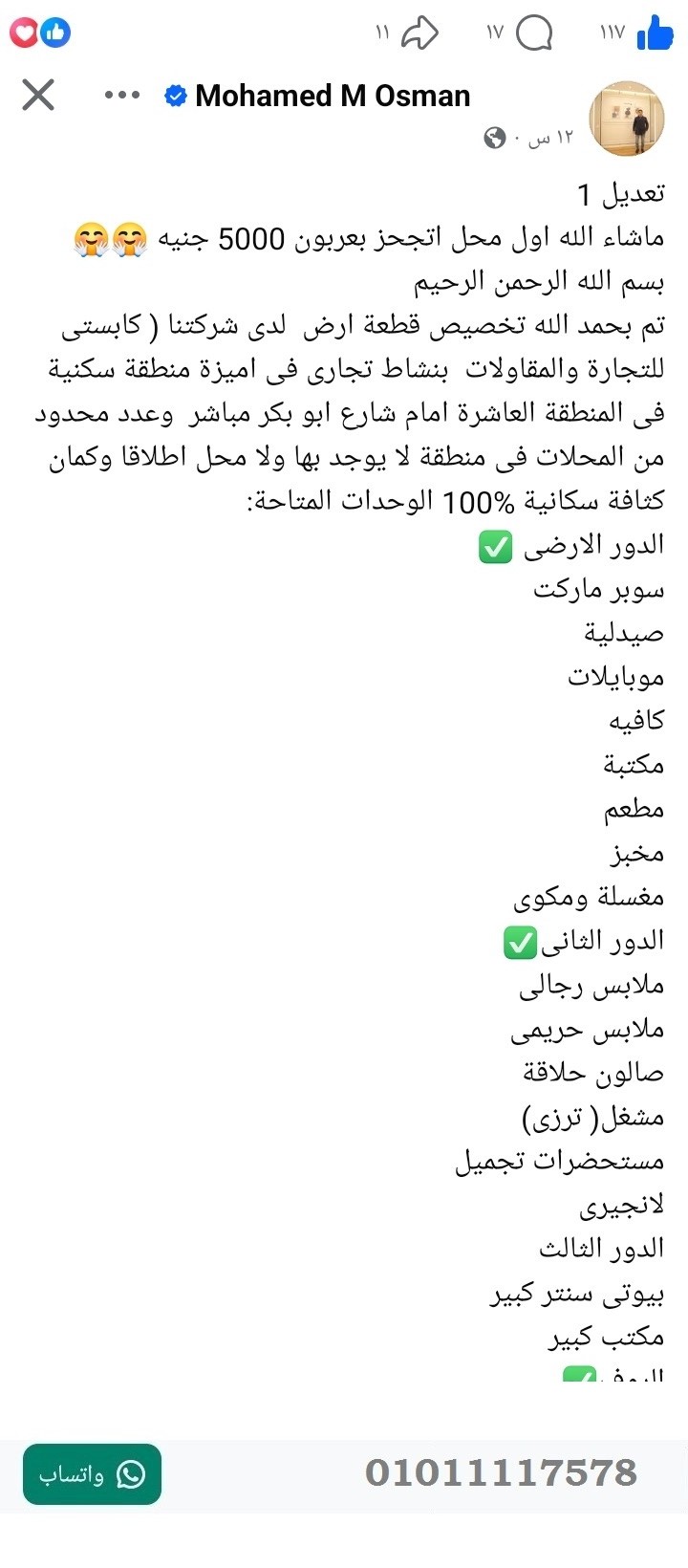The width and height of the screenshot is (688, 1568).
Task: Tap the WhatsApp logo inside the واتساب button
Action: [131, 1472]
